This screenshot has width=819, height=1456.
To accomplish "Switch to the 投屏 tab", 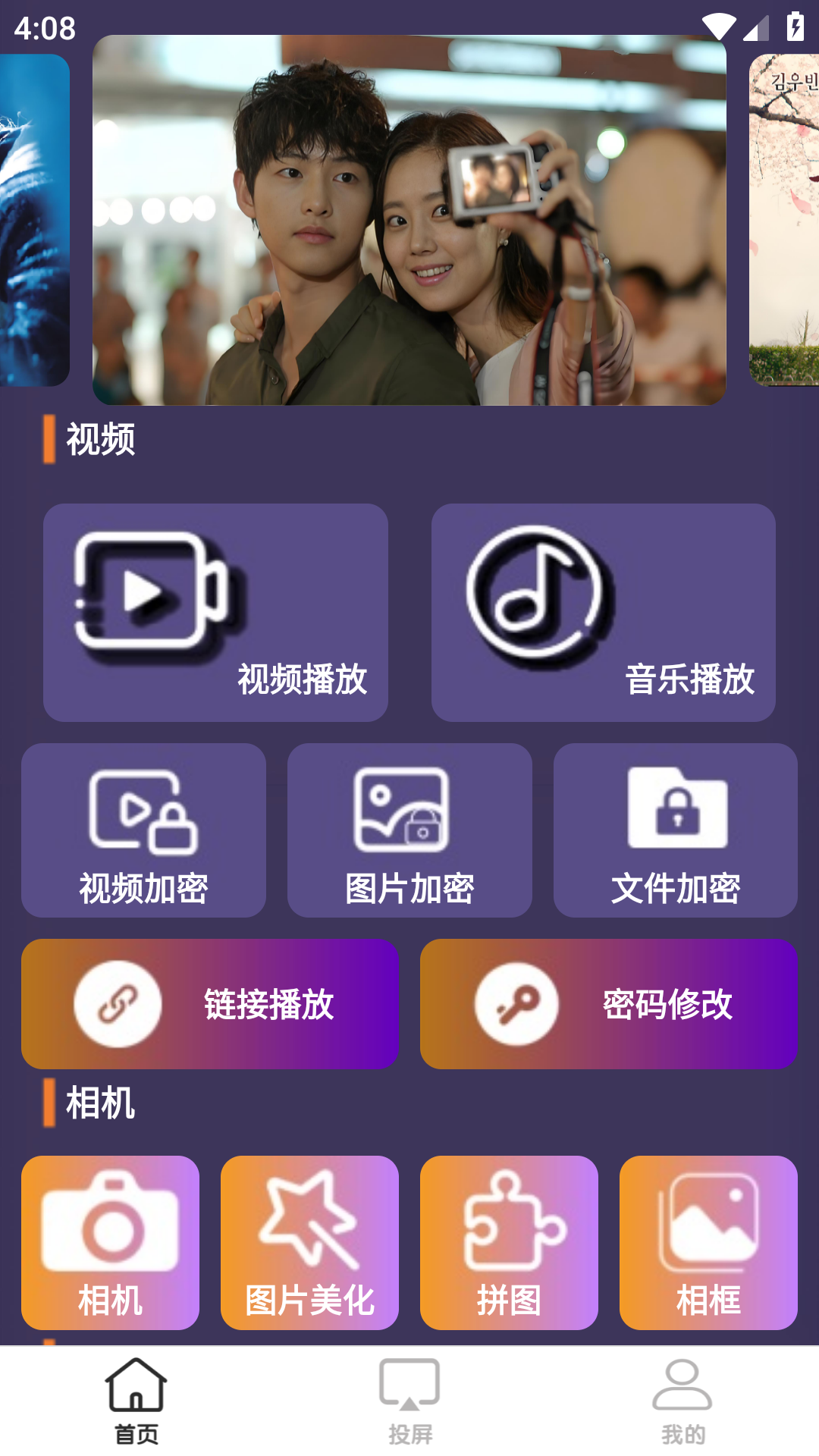I will click(x=409, y=1401).
